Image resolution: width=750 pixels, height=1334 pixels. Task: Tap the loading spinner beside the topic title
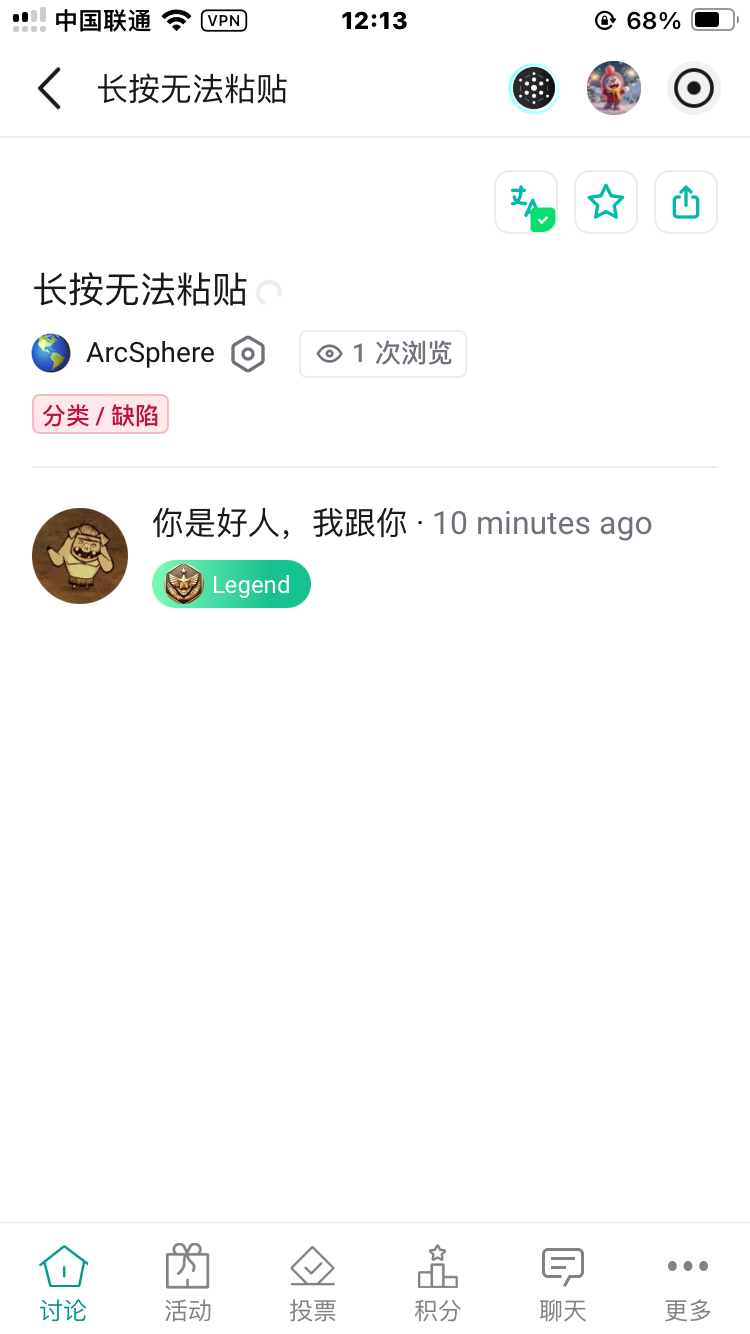[266, 291]
